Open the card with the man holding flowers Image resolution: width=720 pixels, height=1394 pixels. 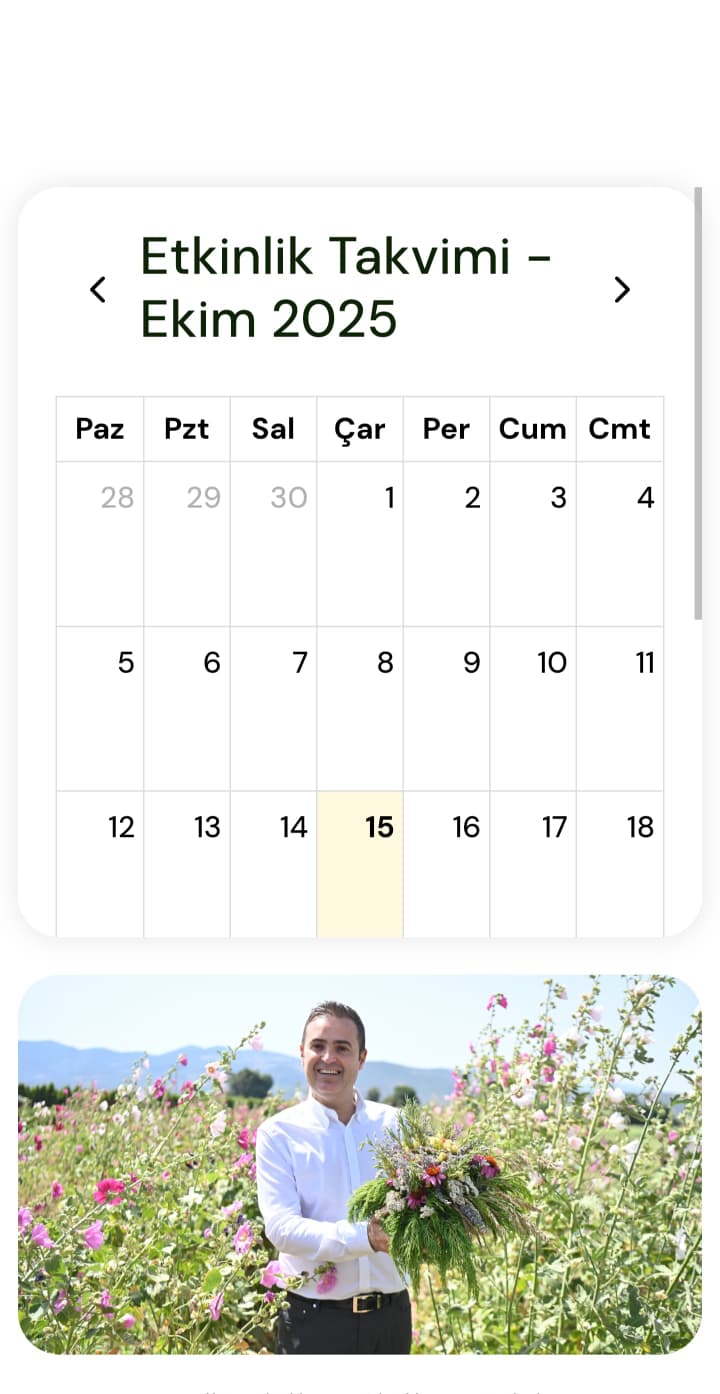point(360,1164)
